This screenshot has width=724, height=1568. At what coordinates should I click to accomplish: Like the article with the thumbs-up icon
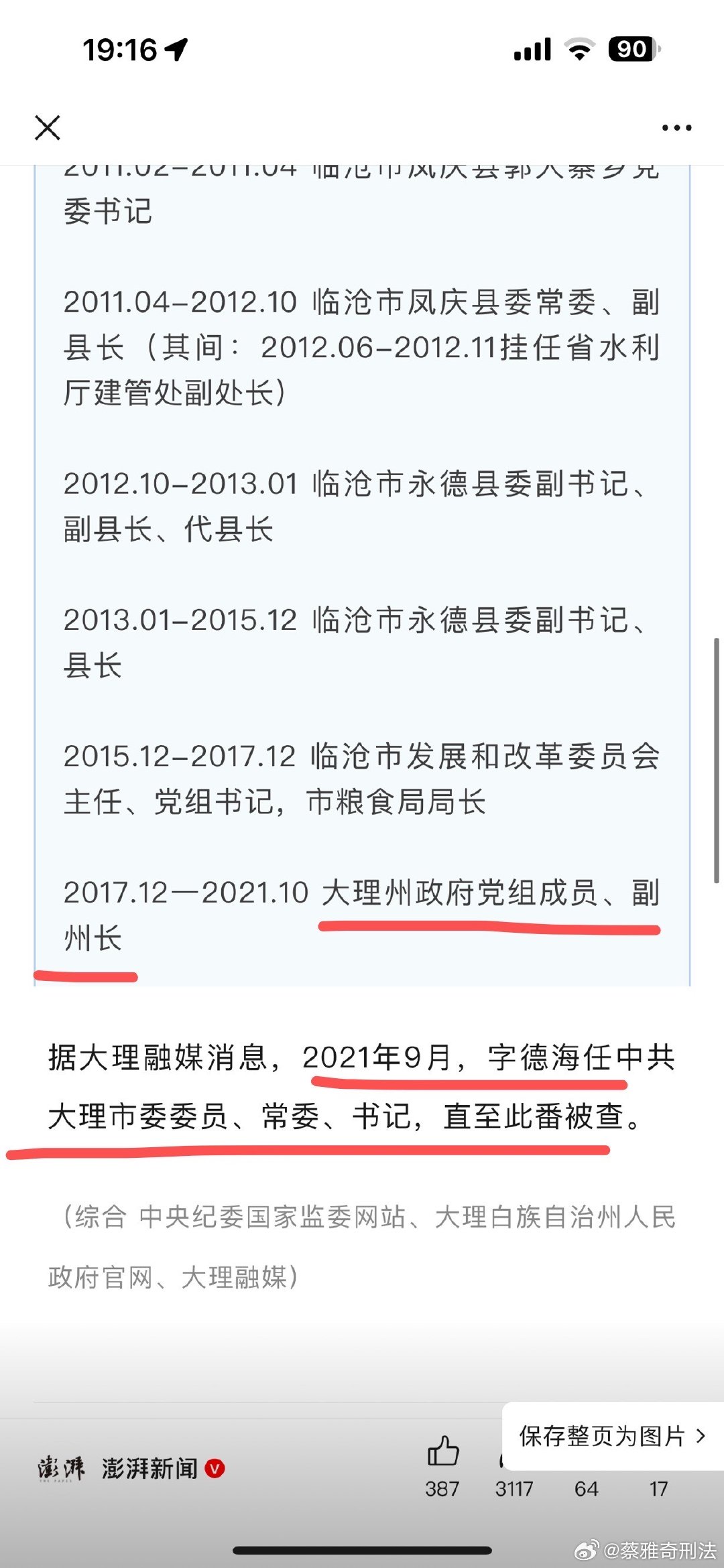pyautogui.click(x=443, y=1451)
